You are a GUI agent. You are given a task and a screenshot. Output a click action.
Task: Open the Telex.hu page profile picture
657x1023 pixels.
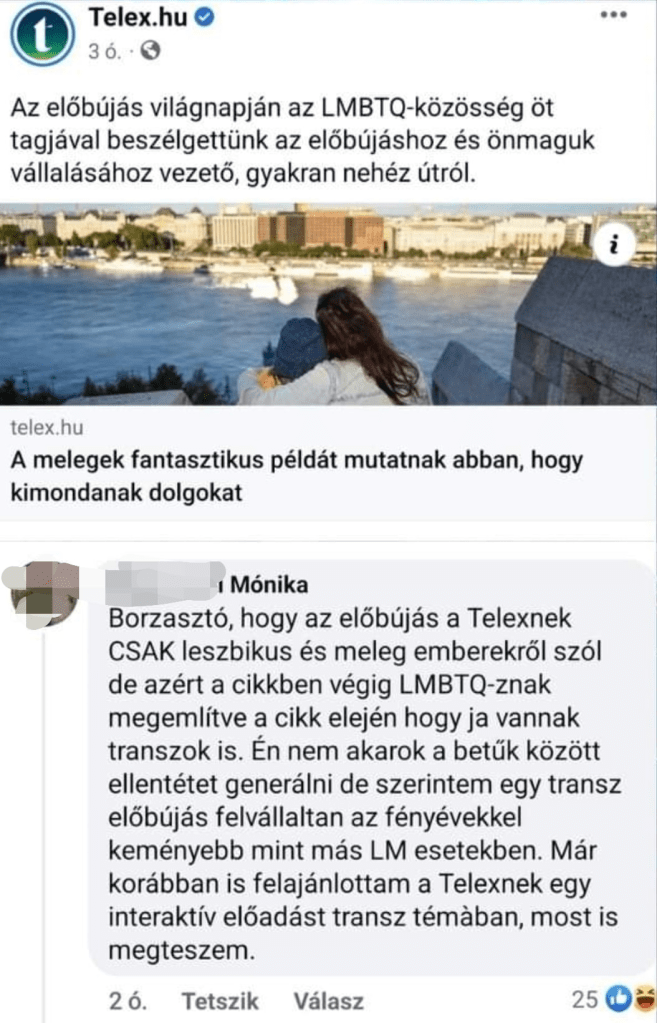click(41, 34)
